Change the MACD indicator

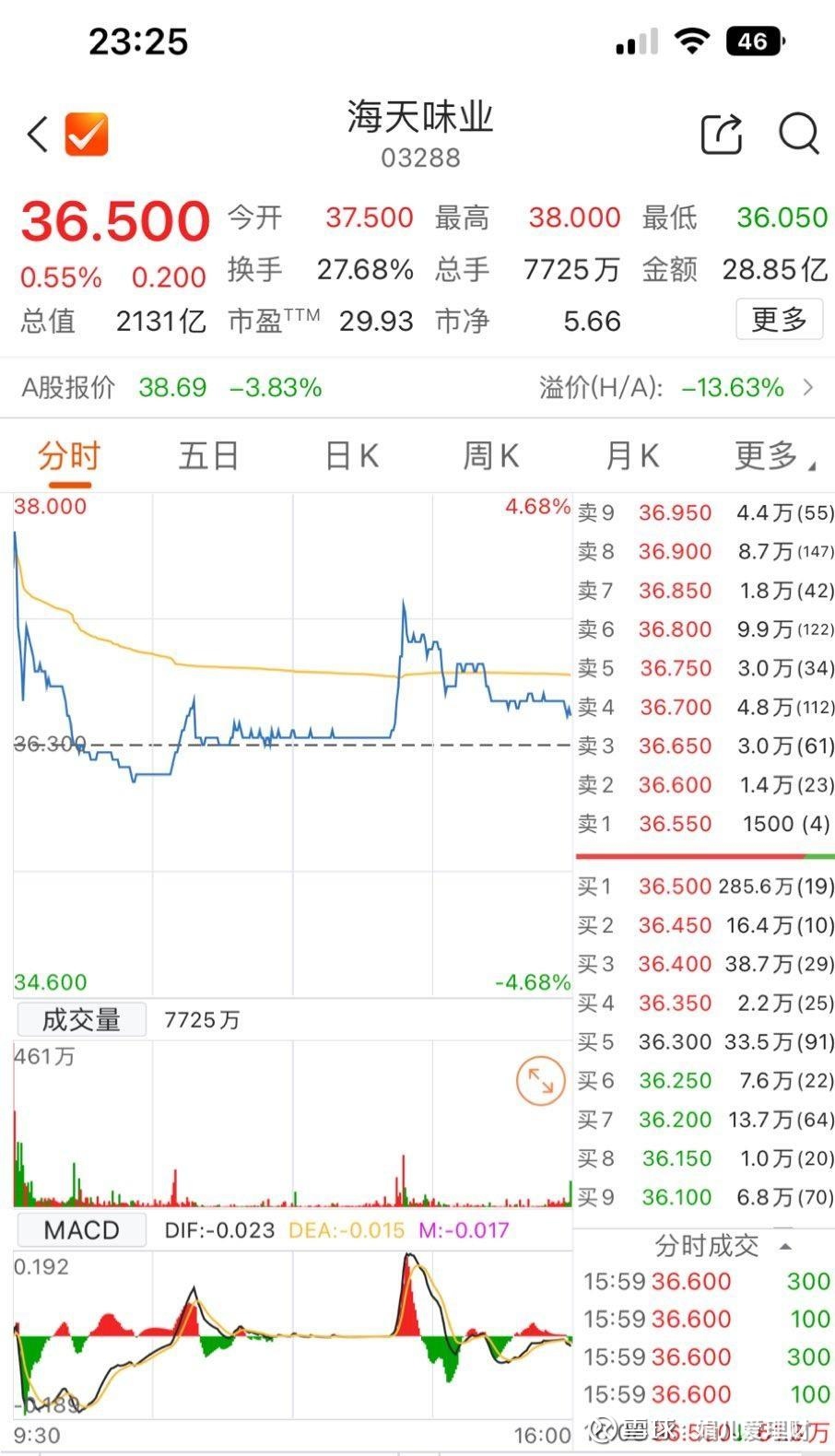[81, 1230]
